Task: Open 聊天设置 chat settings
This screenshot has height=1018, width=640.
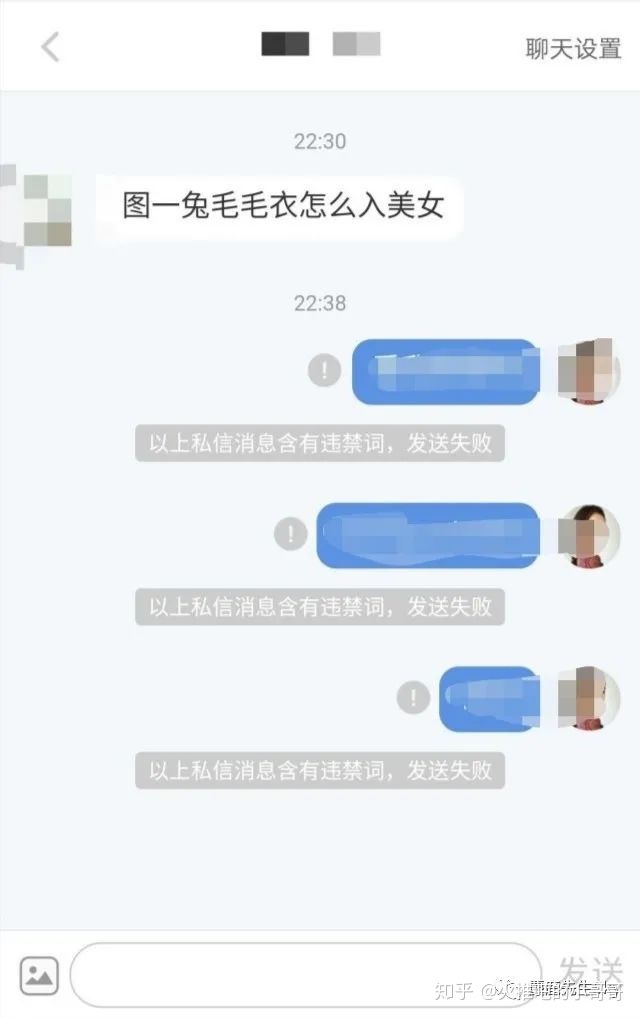Action: (573, 48)
